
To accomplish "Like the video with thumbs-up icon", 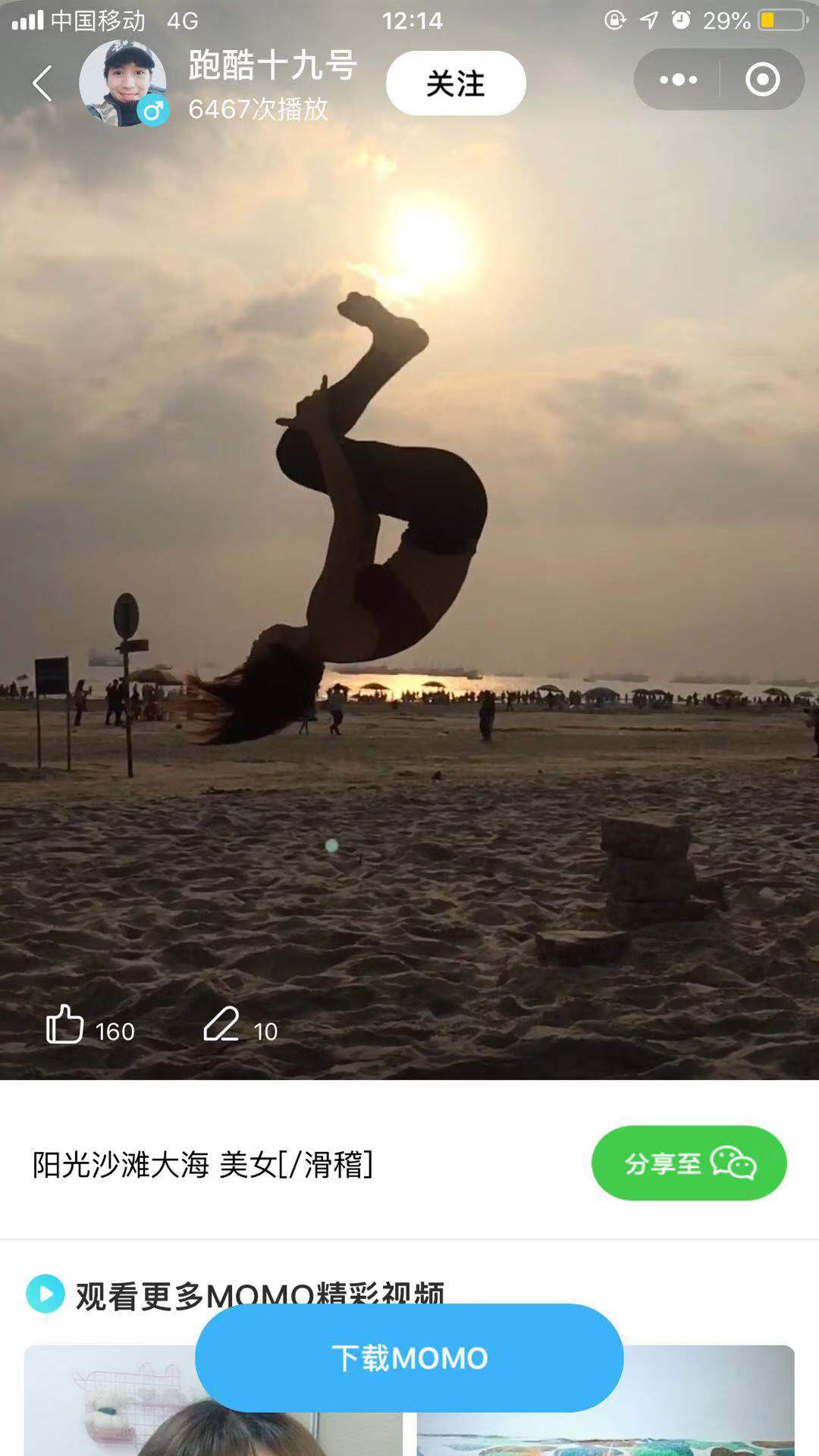I will (x=65, y=1025).
